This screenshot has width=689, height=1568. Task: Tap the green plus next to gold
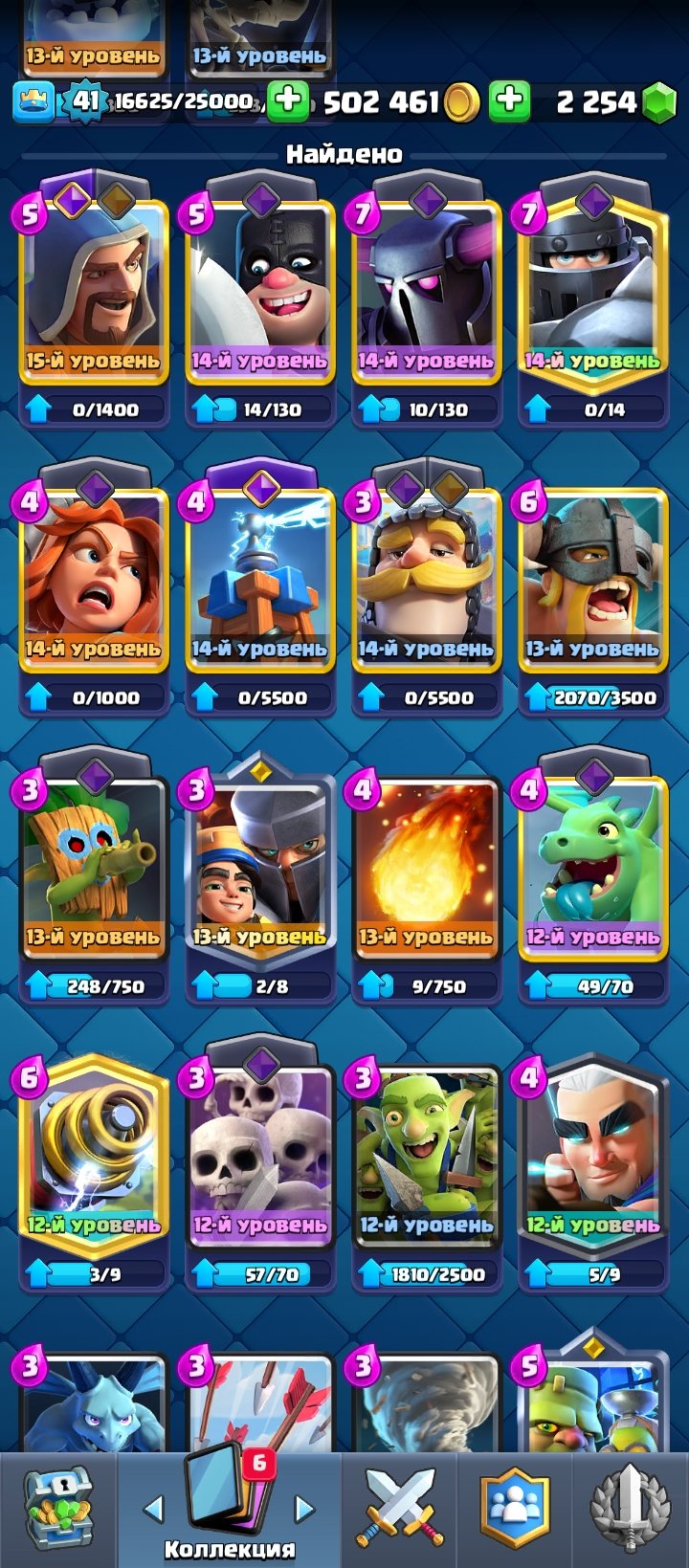click(288, 100)
